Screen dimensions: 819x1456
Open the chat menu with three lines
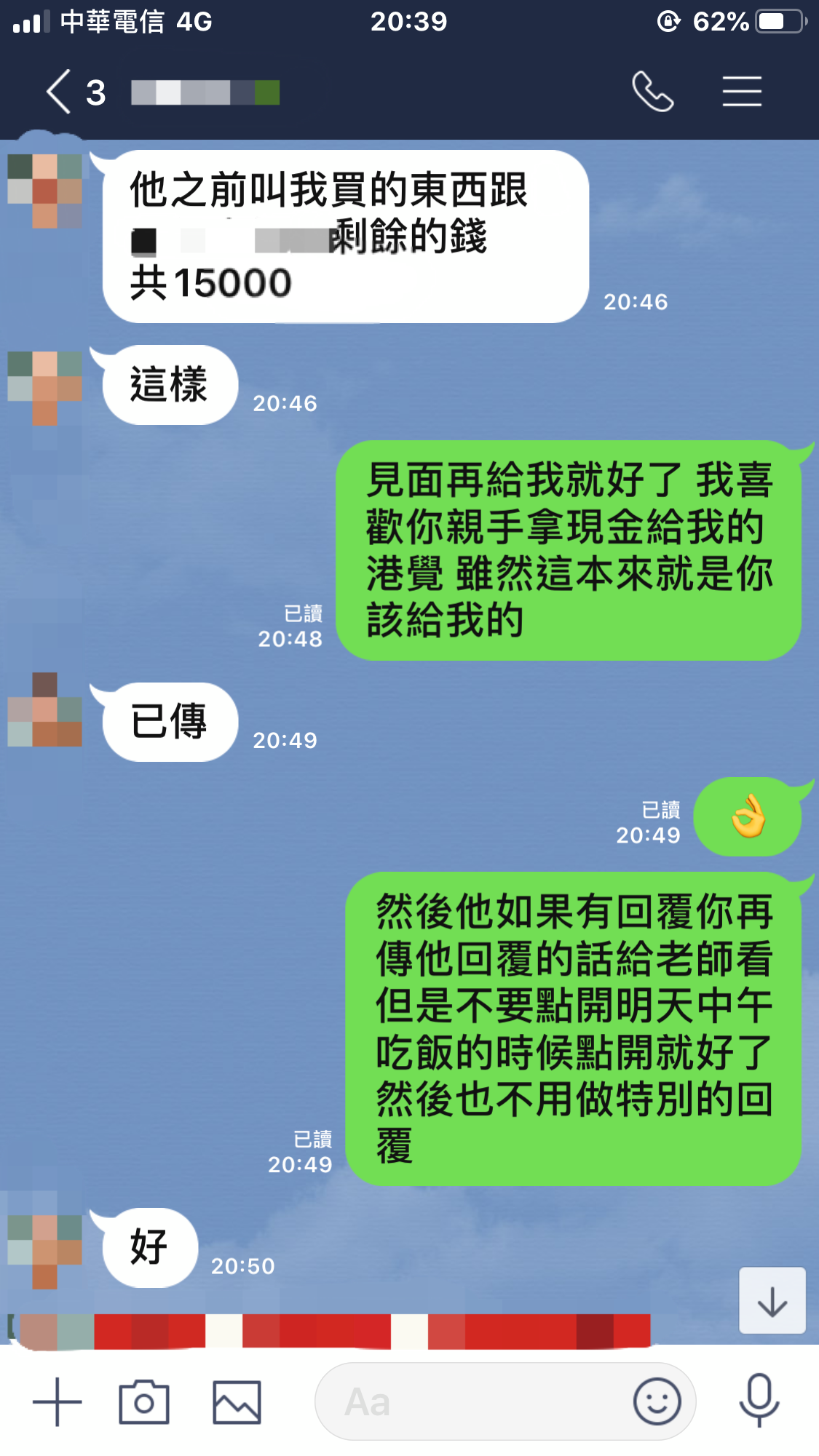(741, 92)
